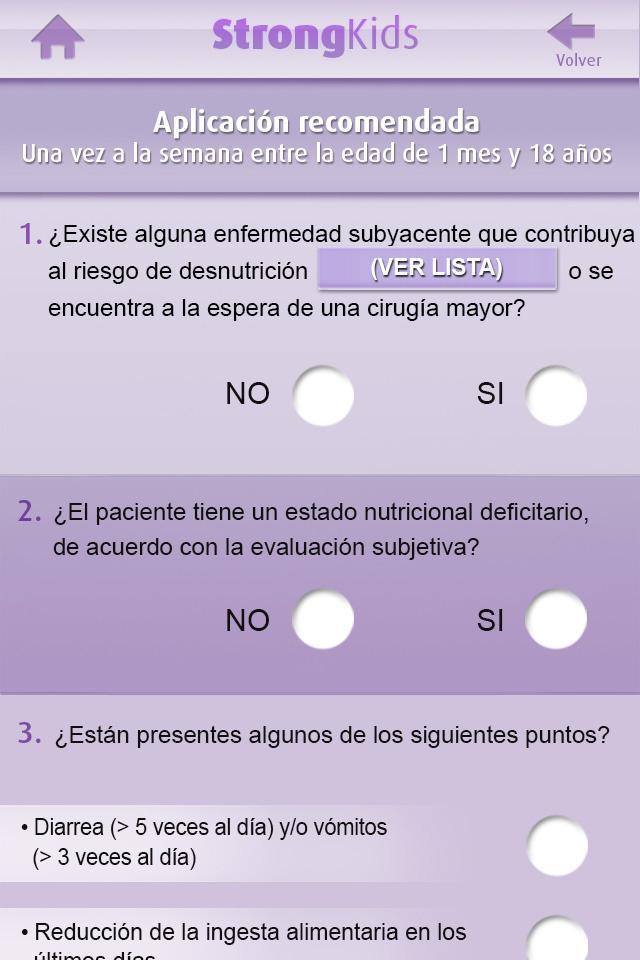Go to the home screen icon
Image resolution: width=640 pixels, height=960 pixels.
click(x=57, y=38)
